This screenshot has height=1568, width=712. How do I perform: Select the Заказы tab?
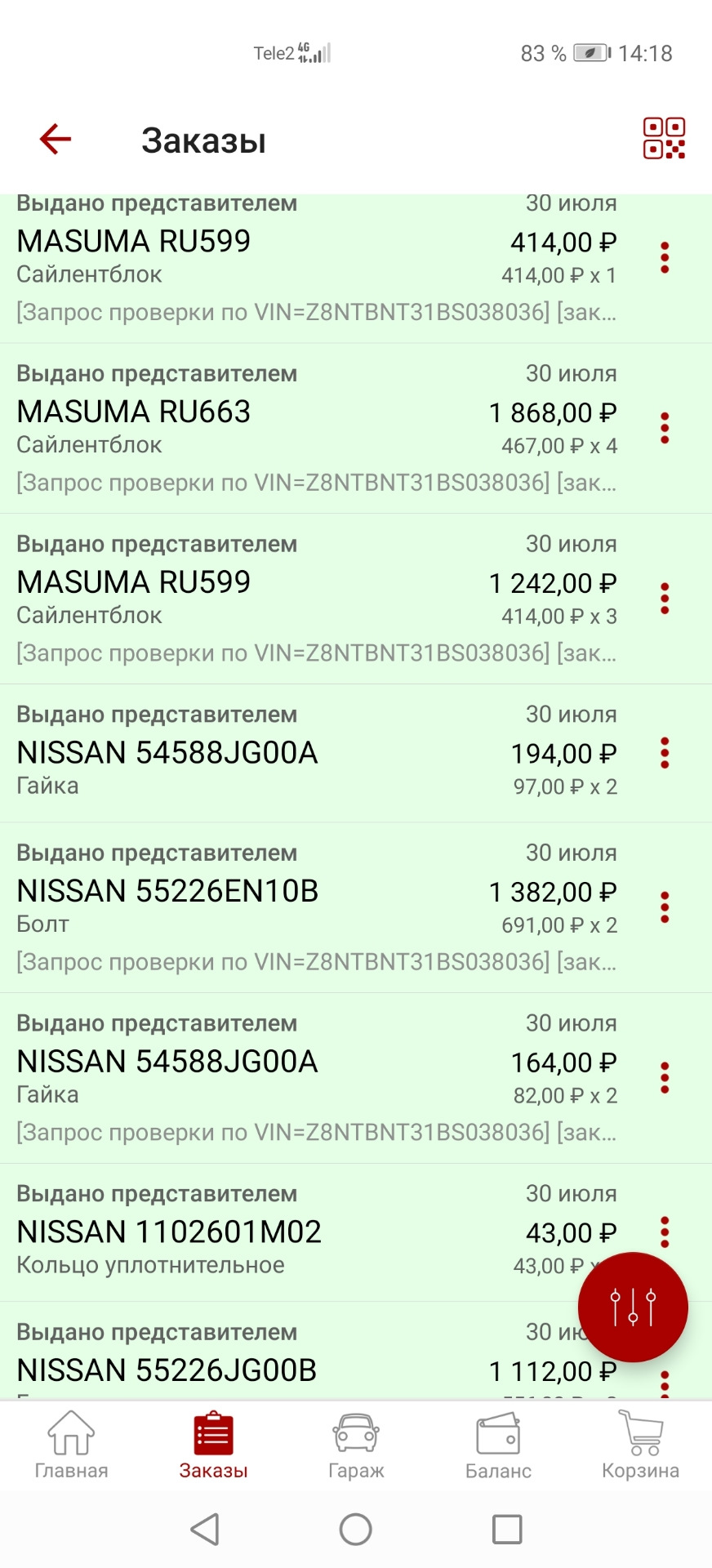(x=213, y=1445)
